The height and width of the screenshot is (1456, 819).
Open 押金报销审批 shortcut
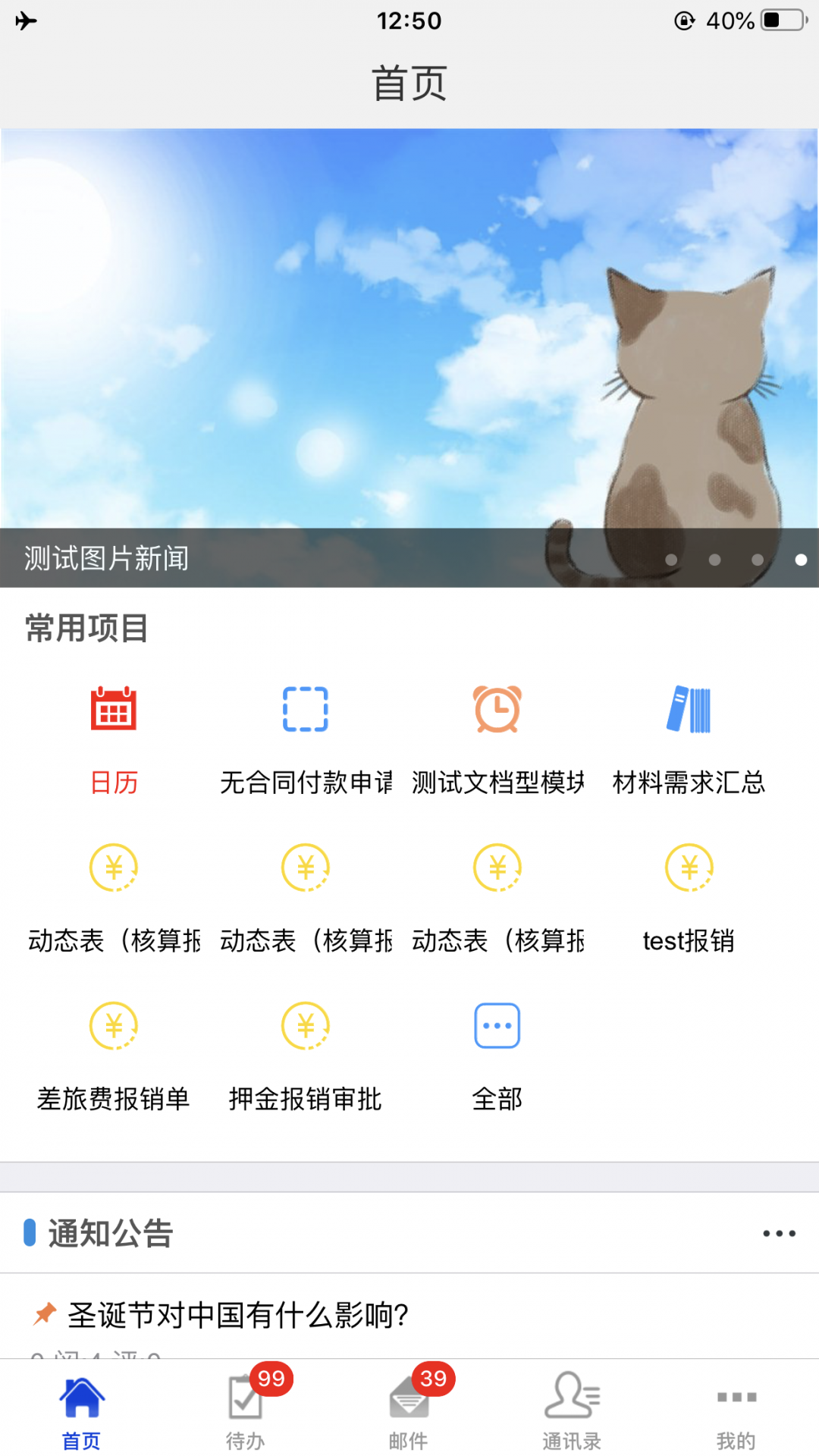(x=306, y=1054)
